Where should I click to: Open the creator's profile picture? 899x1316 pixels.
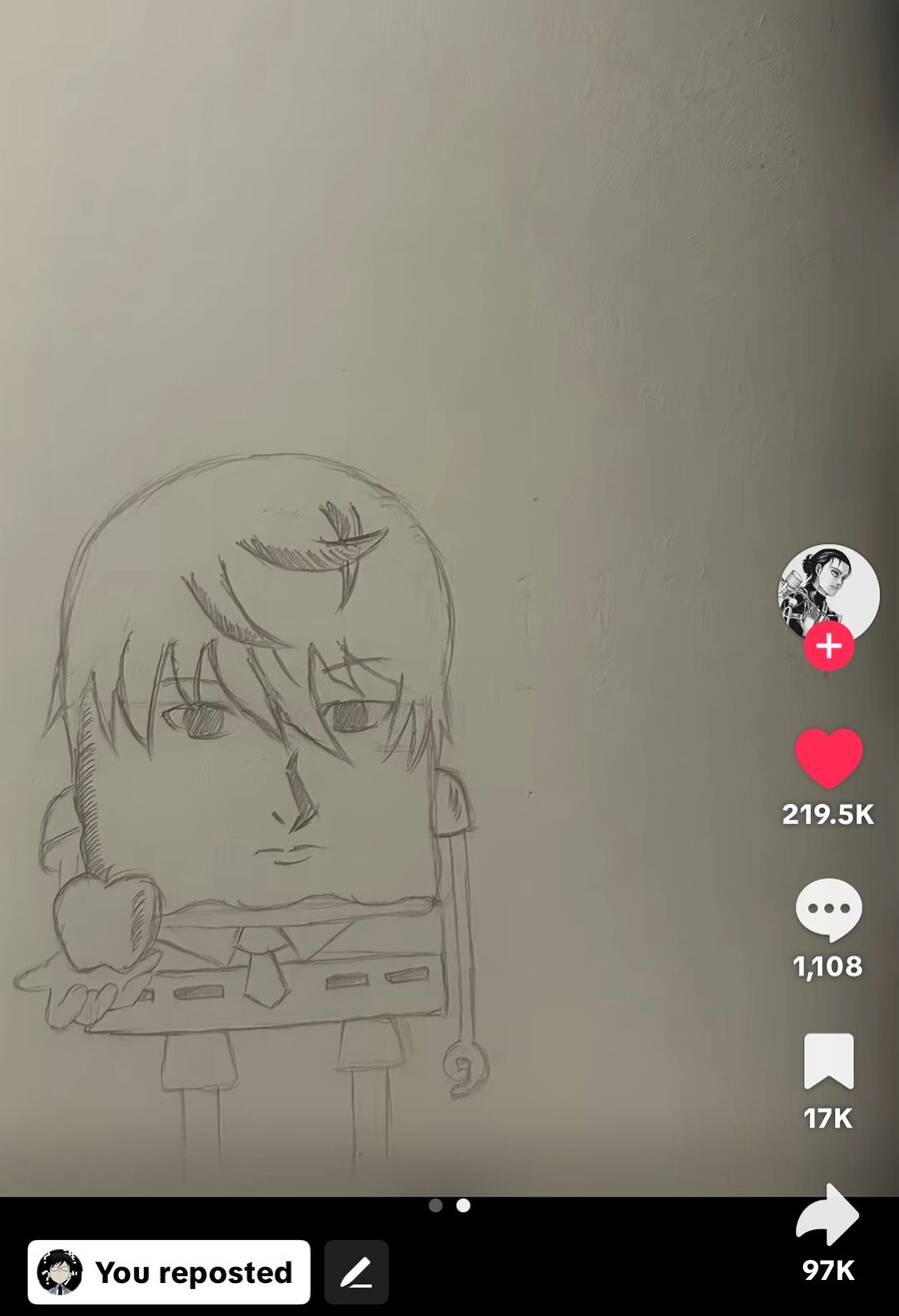pos(827,590)
